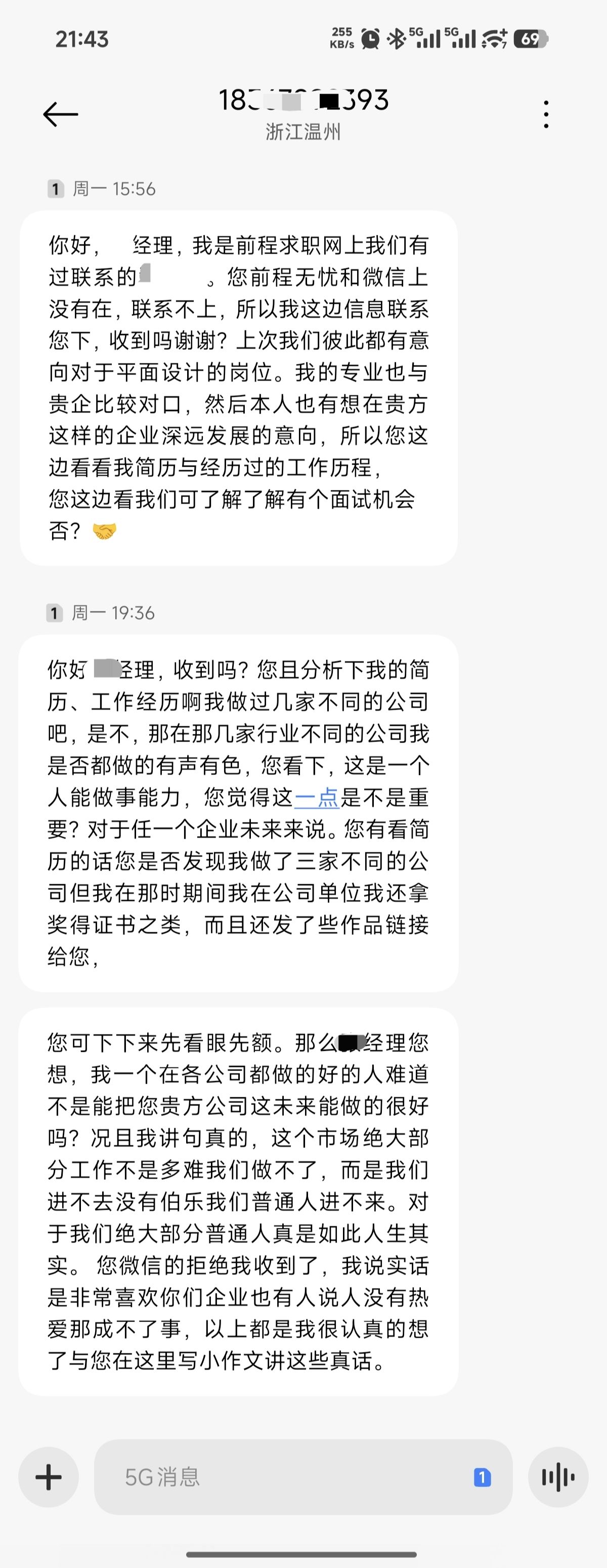
Task: Tap the plus attachment button
Action: (49, 1477)
